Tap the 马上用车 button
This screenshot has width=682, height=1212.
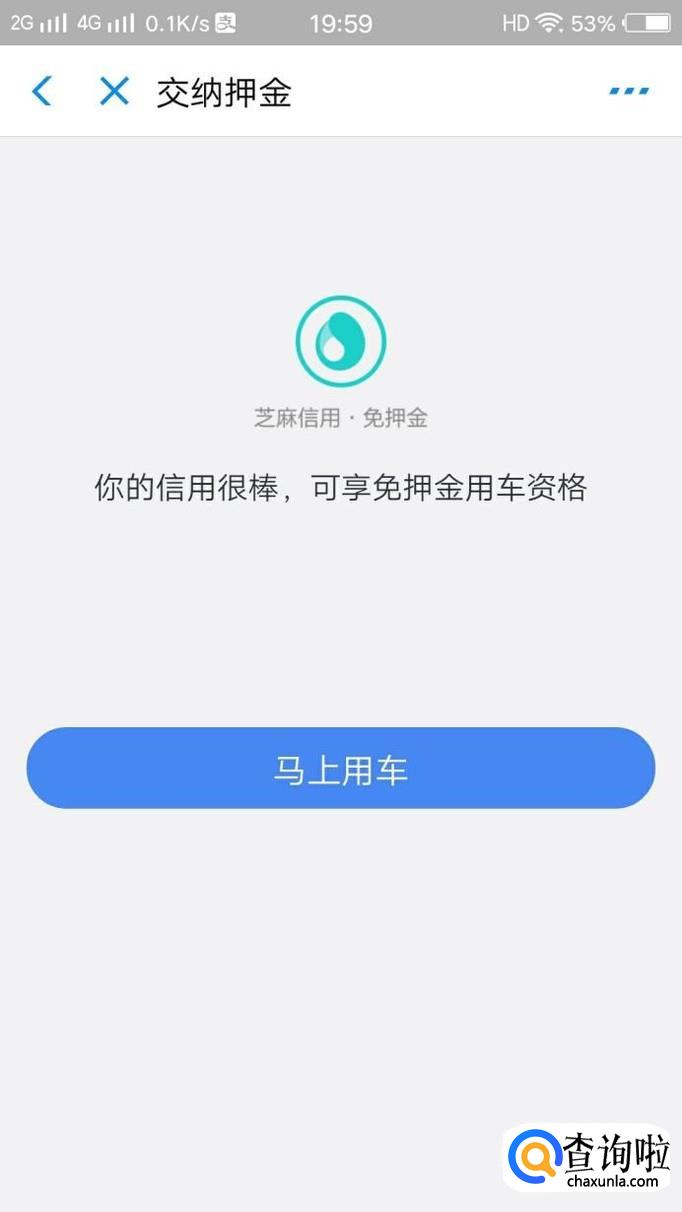tap(340, 768)
